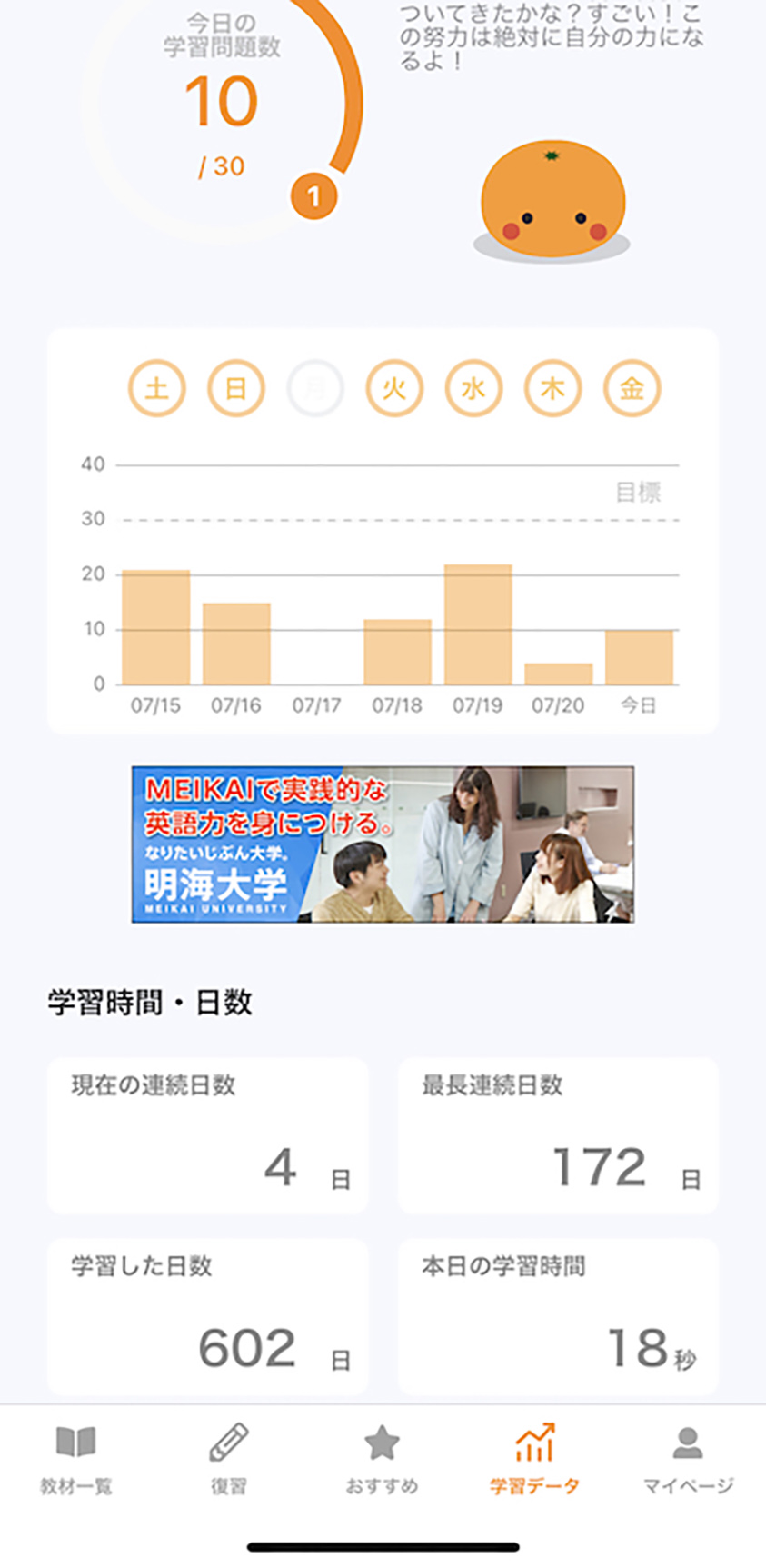Image resolution: width=766 pixels, height=1568 pixels.
Task: Switch to the 教材一覧 tab
Action: coord(76,1458)
